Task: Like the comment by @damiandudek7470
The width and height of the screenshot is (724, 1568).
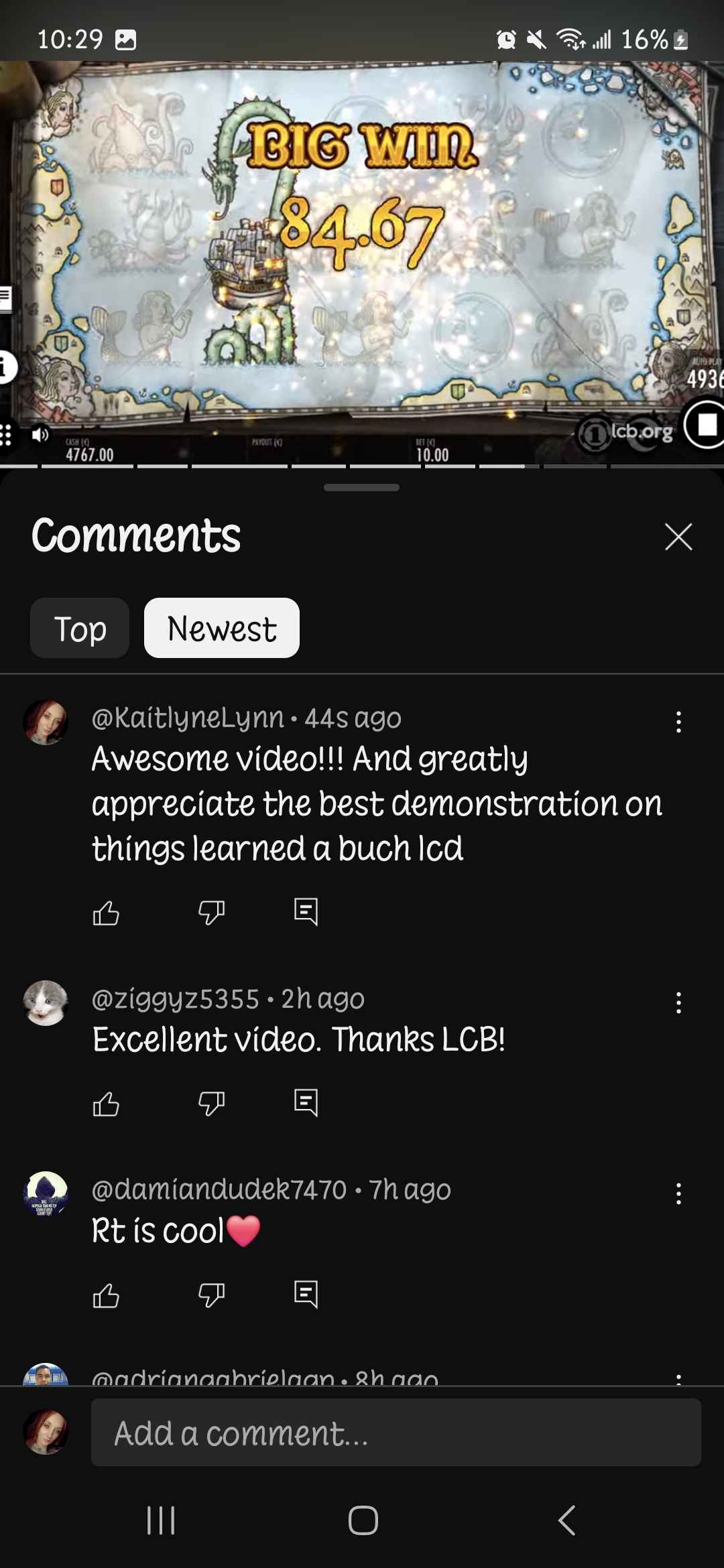Action: [106, 1295]
